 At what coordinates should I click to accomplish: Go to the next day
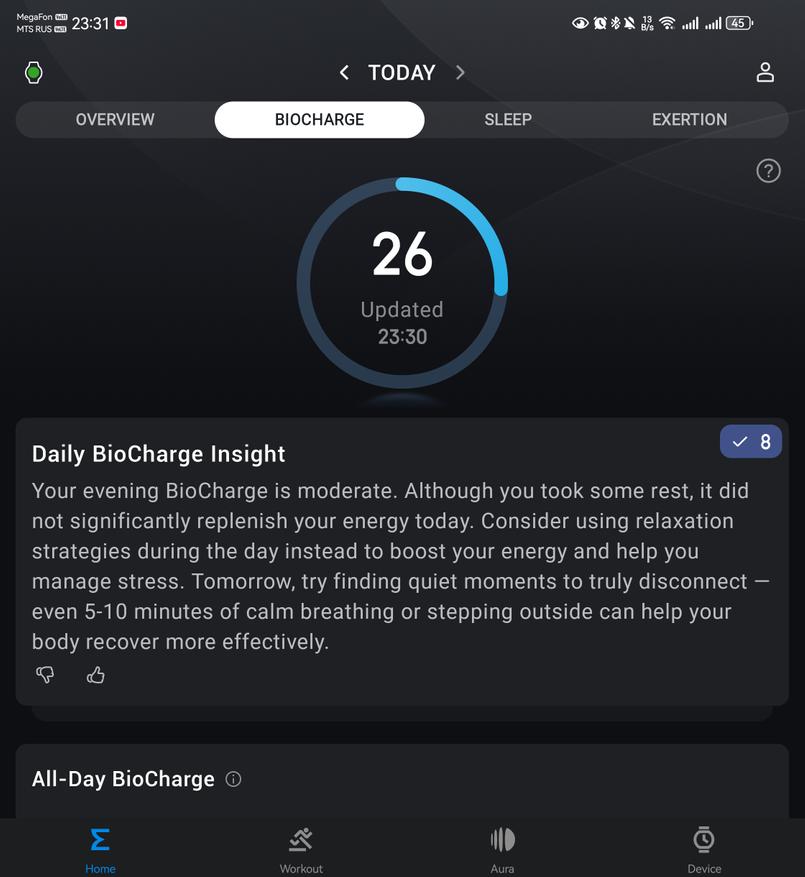[x=460, y=72]
